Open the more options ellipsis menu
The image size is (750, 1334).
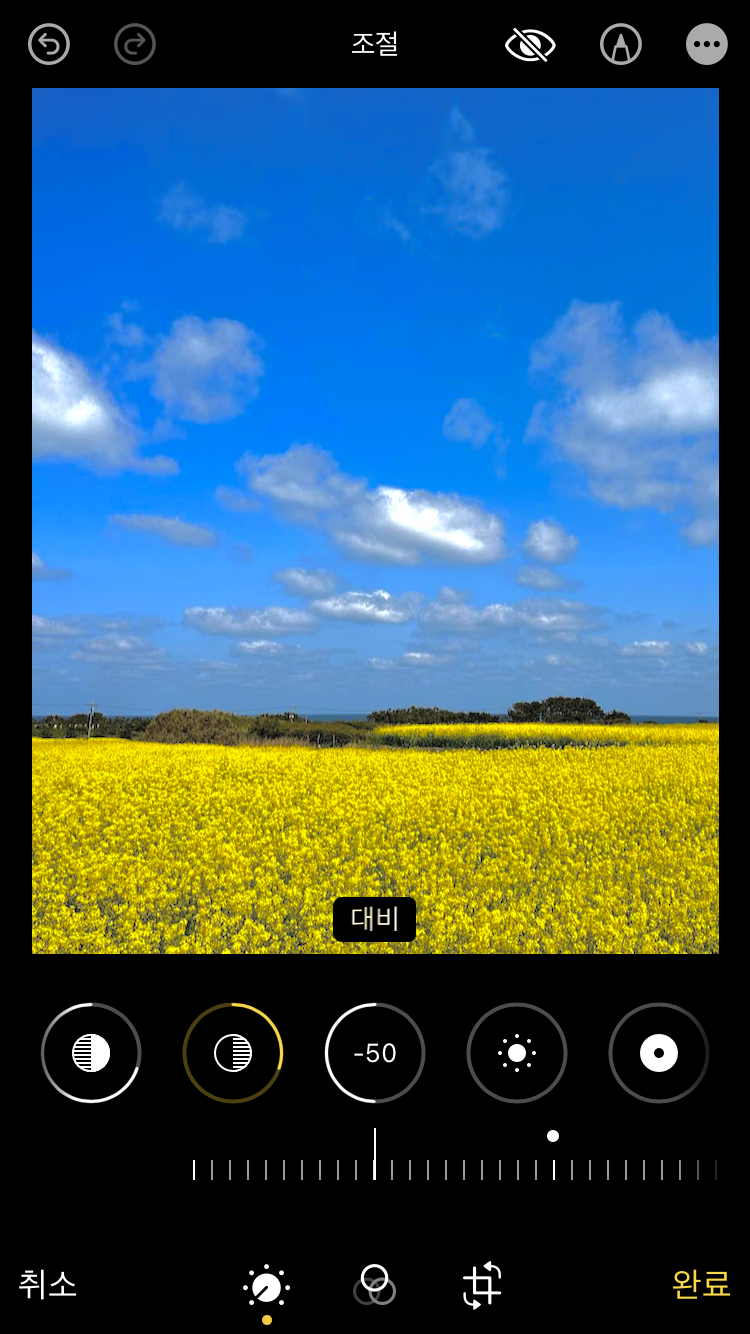(x=706, y=45)
